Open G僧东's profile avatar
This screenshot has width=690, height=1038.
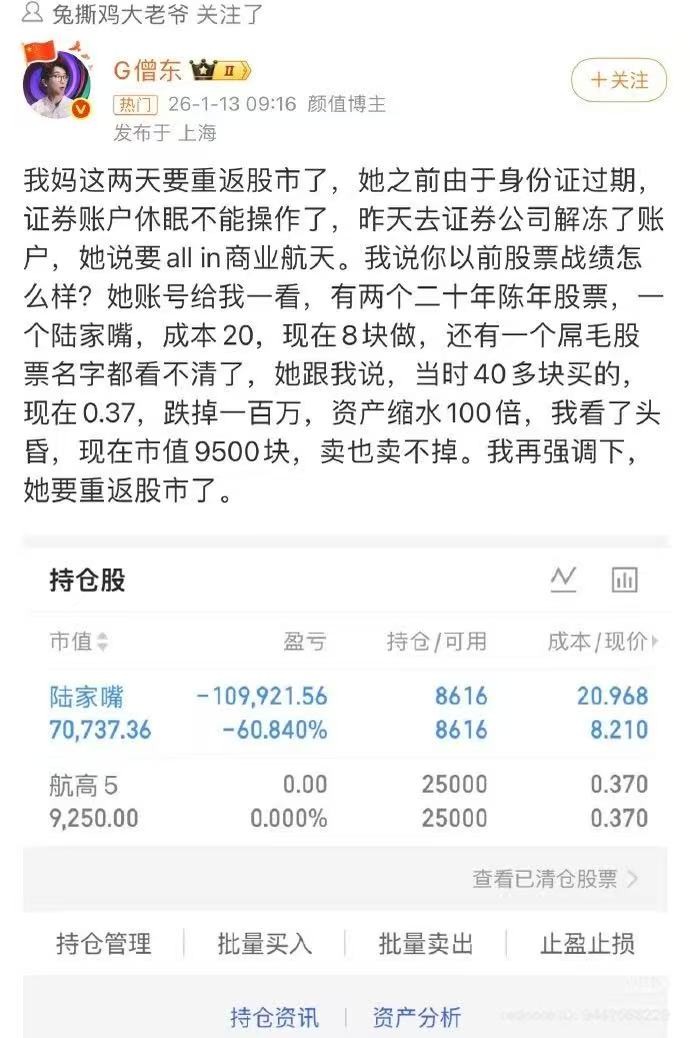coord(55,83)
